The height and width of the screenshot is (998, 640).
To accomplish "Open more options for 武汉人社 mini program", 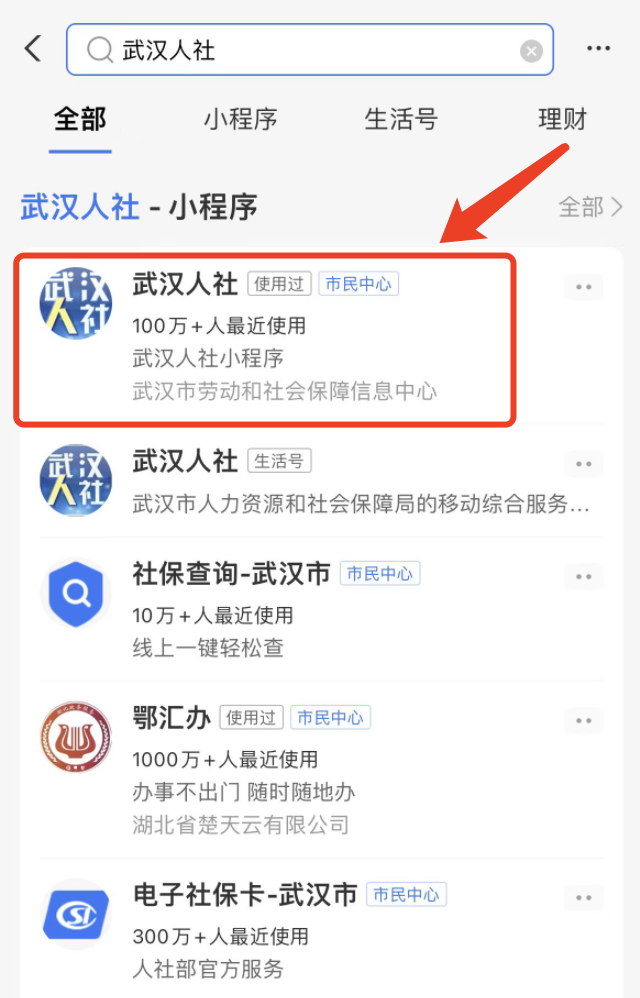I will point(584,287).
